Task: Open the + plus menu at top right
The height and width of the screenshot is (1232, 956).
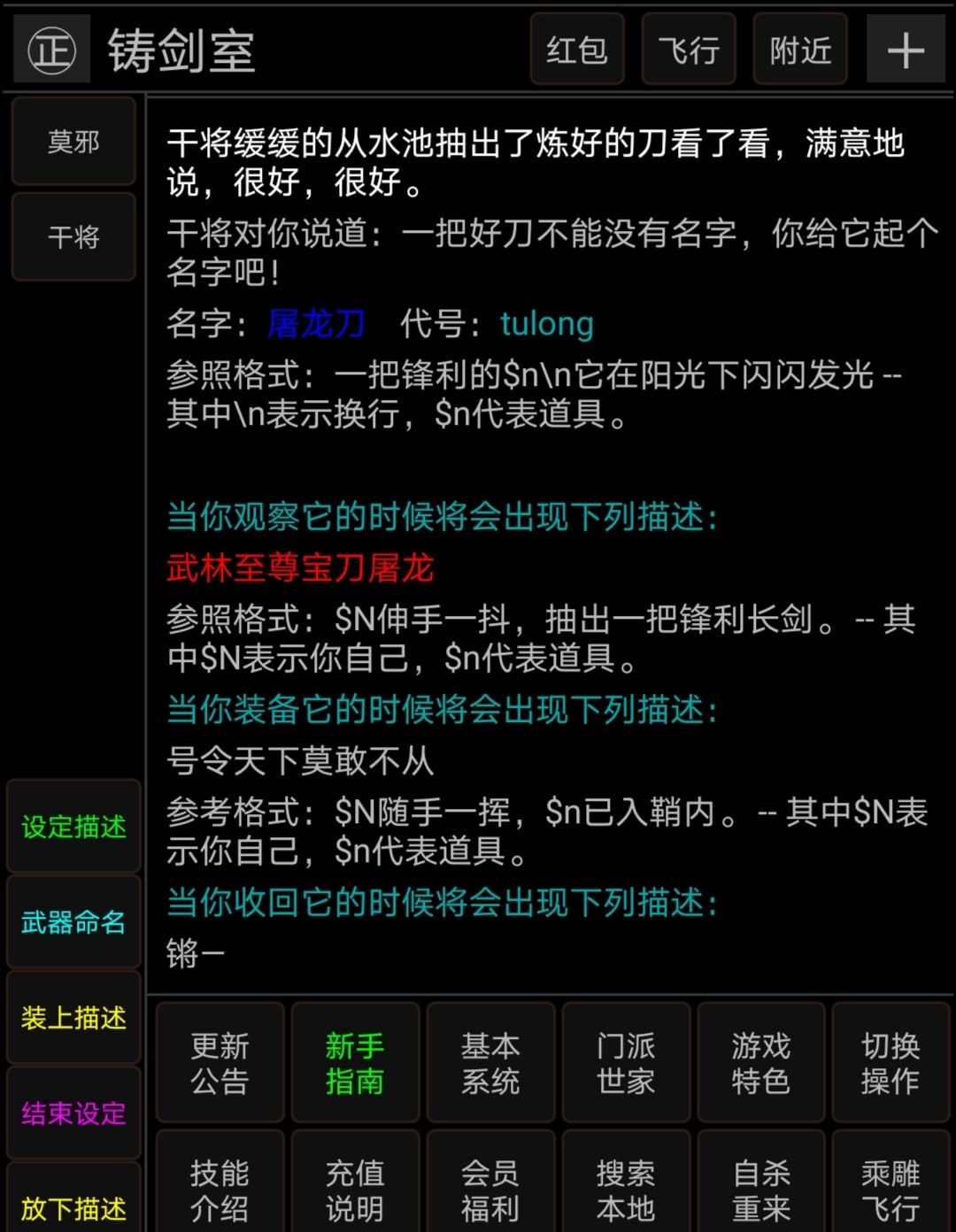Action: click(905, 49)
